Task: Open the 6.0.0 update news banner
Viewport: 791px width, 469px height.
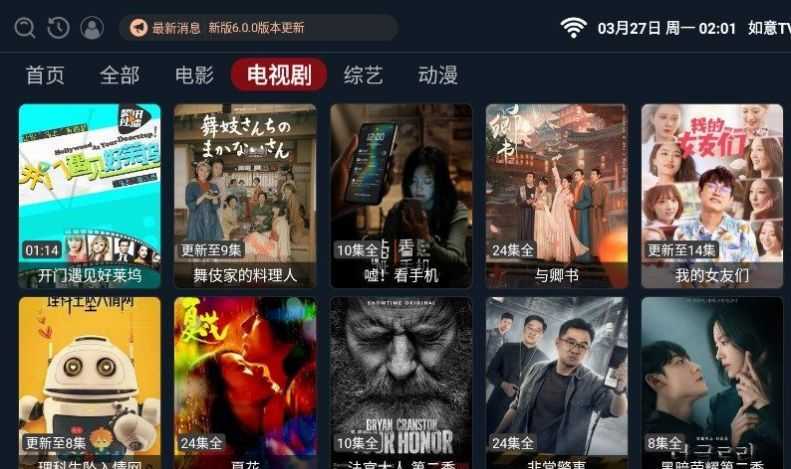Action: coord(257,28)
